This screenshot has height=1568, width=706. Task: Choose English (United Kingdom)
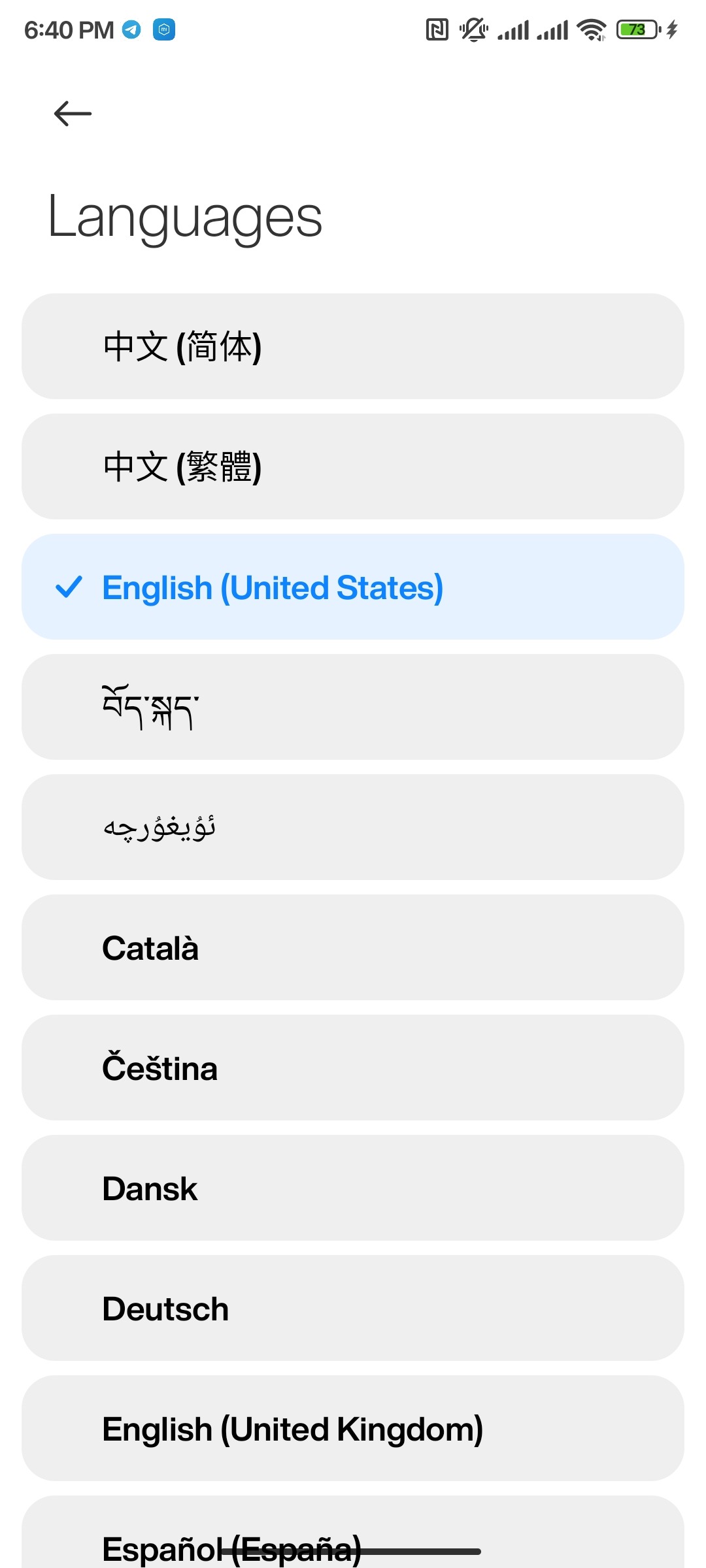(x=353, y=1428)
